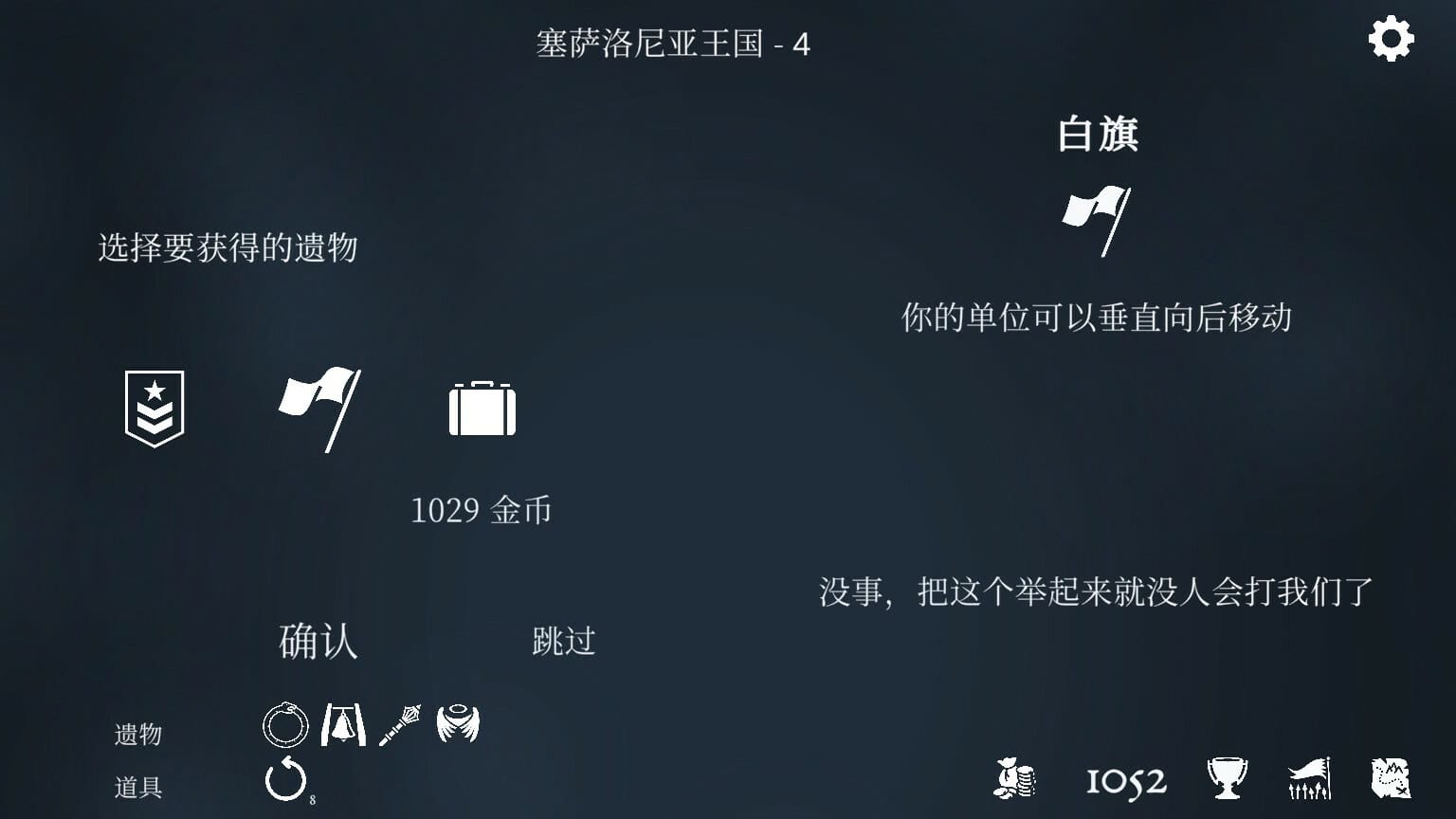Skip the relic choice with 跳过
Viewport: 1456px width, 819px height.
[x=563, y=641]
